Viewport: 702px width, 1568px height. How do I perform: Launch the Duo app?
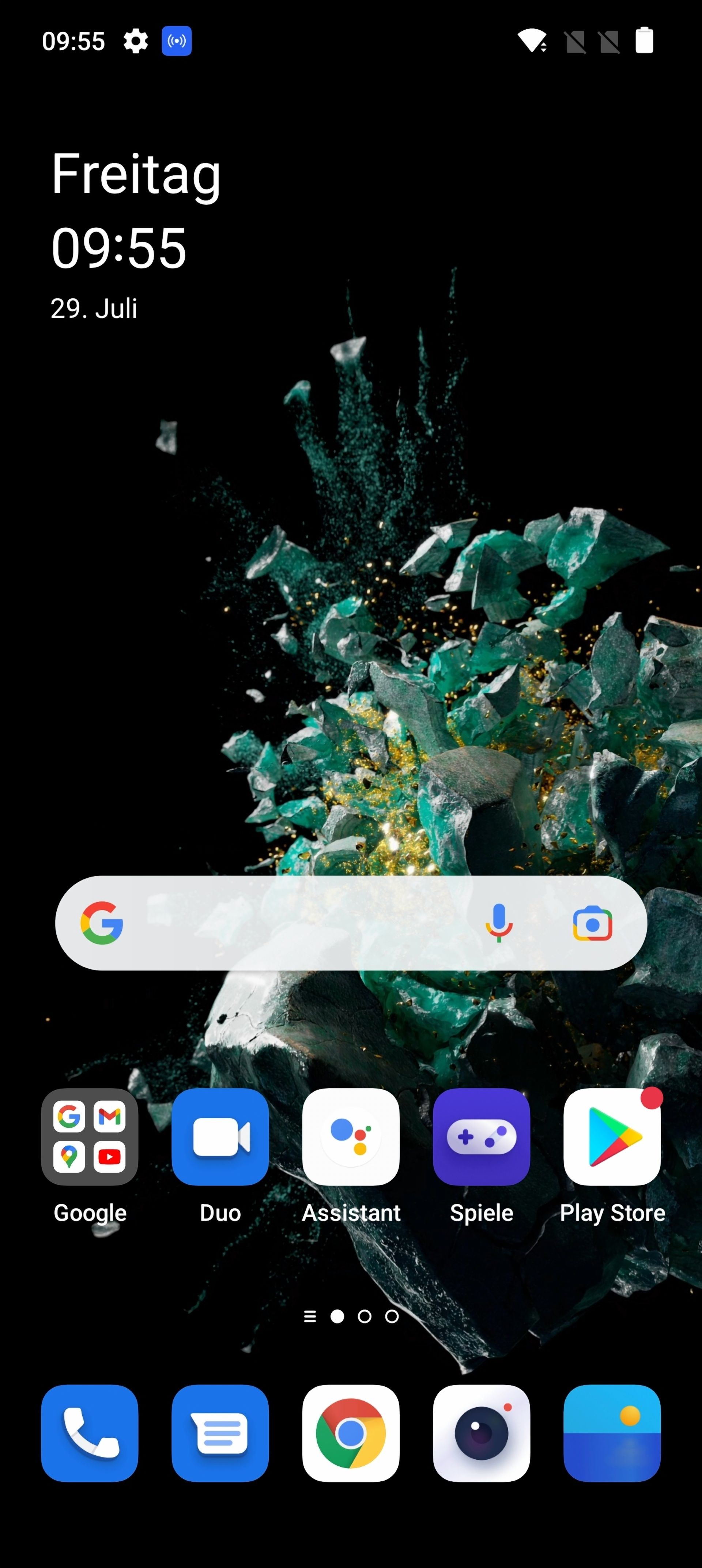[x=220, y=1137]
